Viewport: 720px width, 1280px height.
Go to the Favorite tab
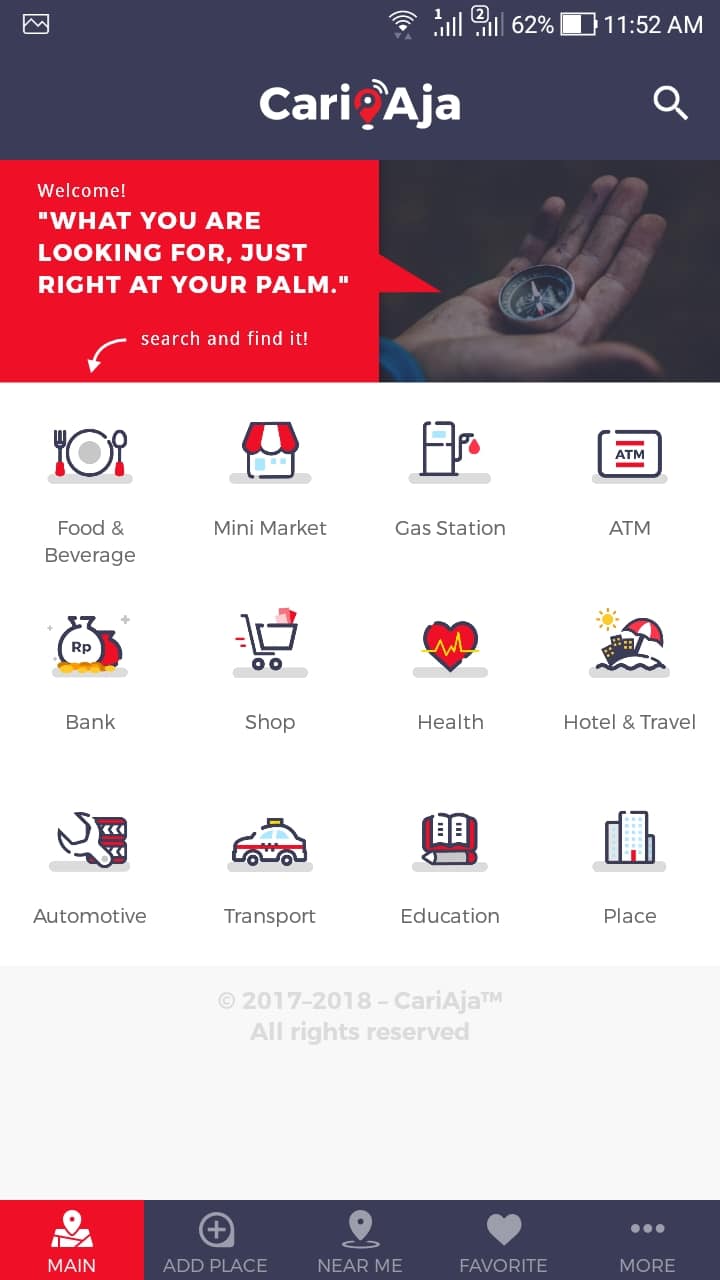point(504,1240)
